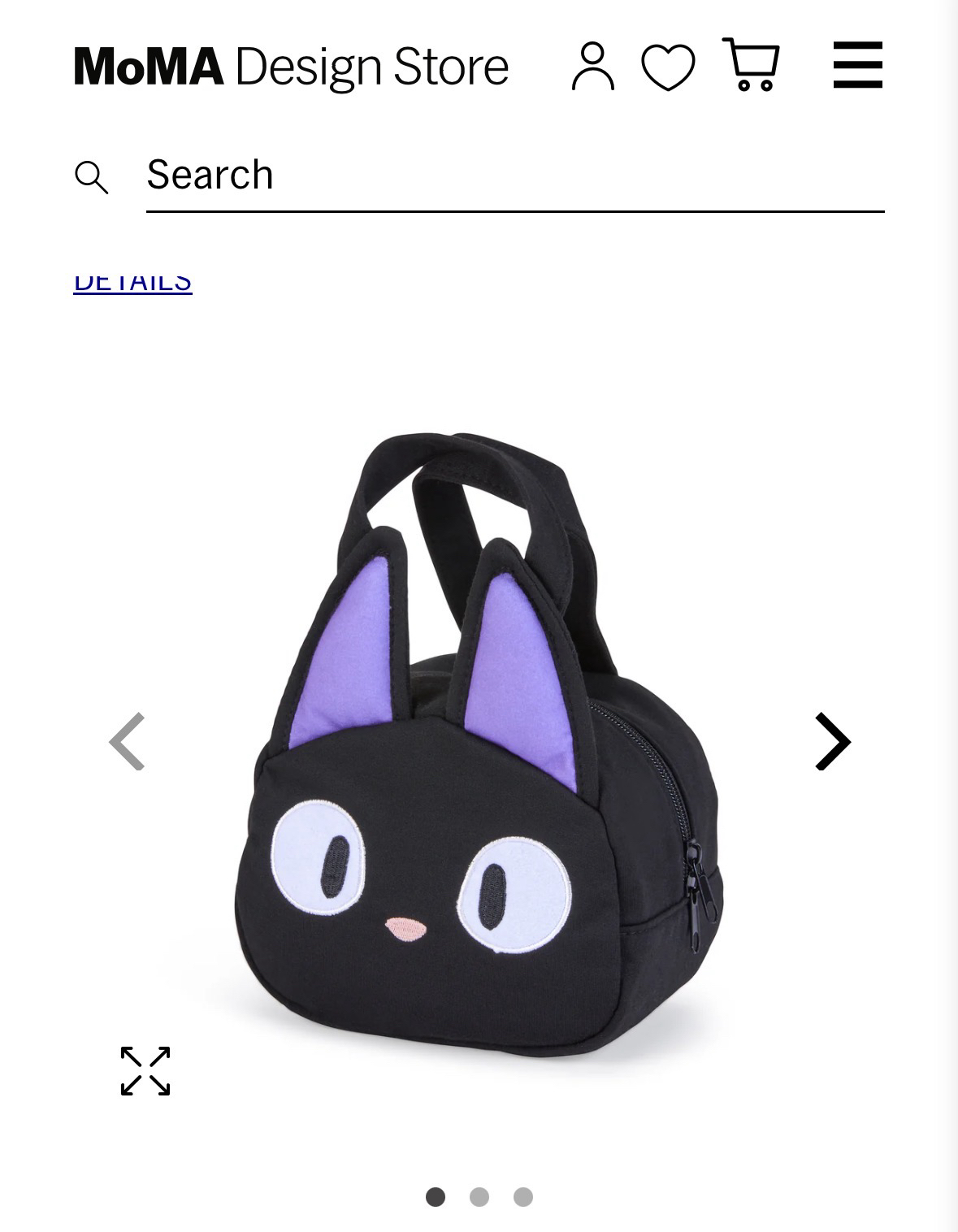This screenshot has height=1232, width=958.
Task: Jump to the second image dot
Action: (479, 1197)
